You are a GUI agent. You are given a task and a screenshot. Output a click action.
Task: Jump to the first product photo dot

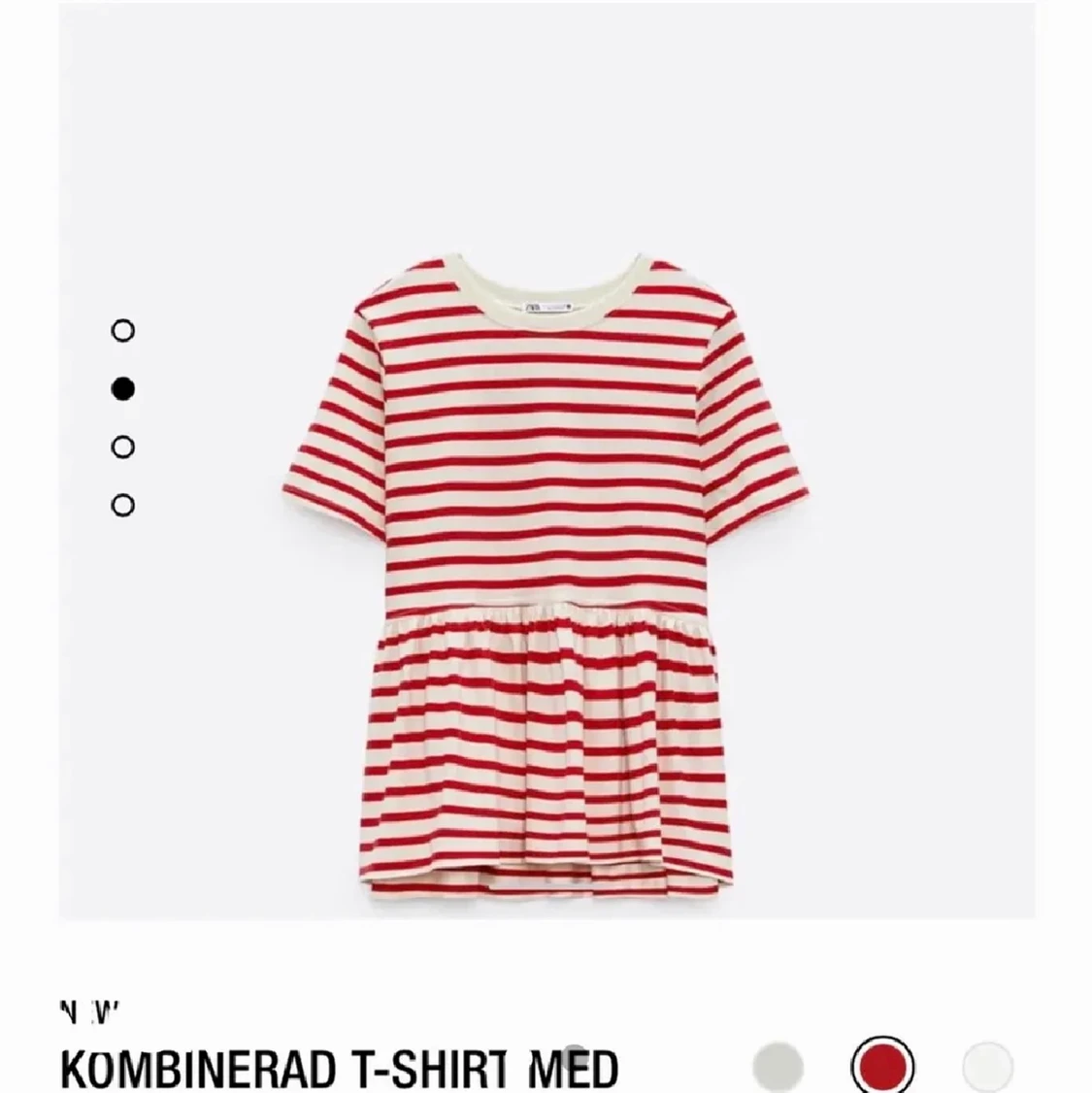(x=122, y=331)
